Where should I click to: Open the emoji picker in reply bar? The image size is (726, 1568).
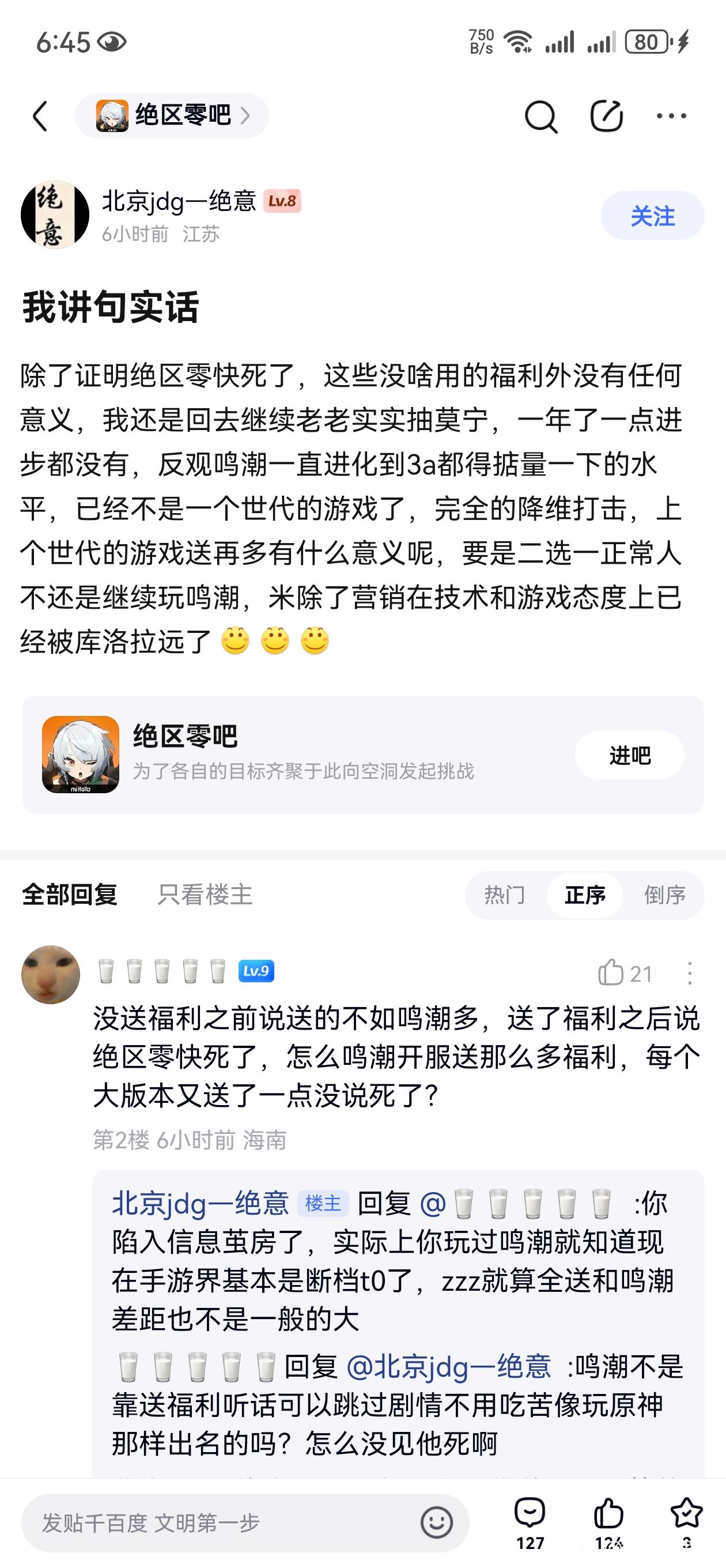[436, 1523]
